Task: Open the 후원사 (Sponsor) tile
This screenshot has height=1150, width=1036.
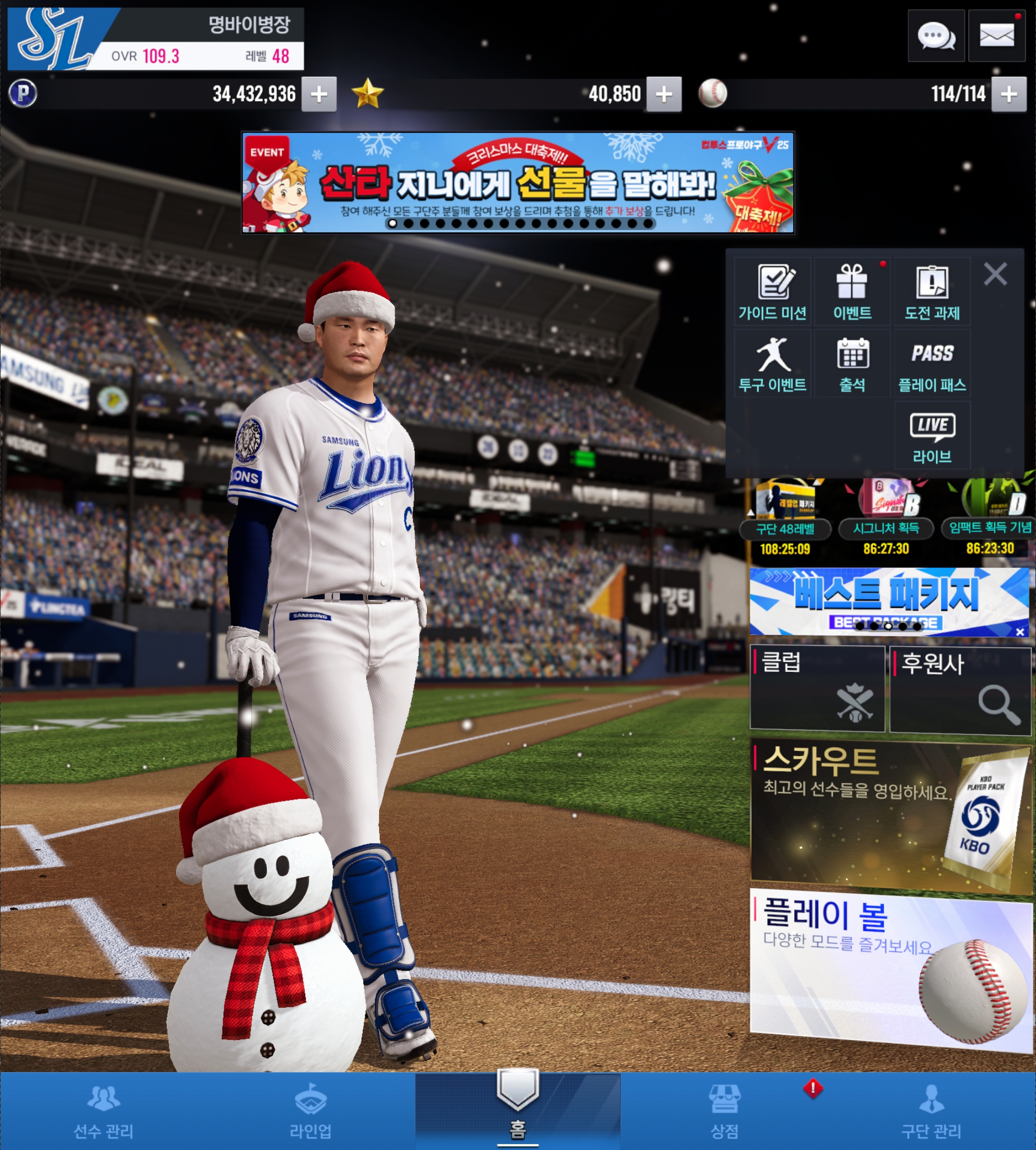Action: coord(960,689)
